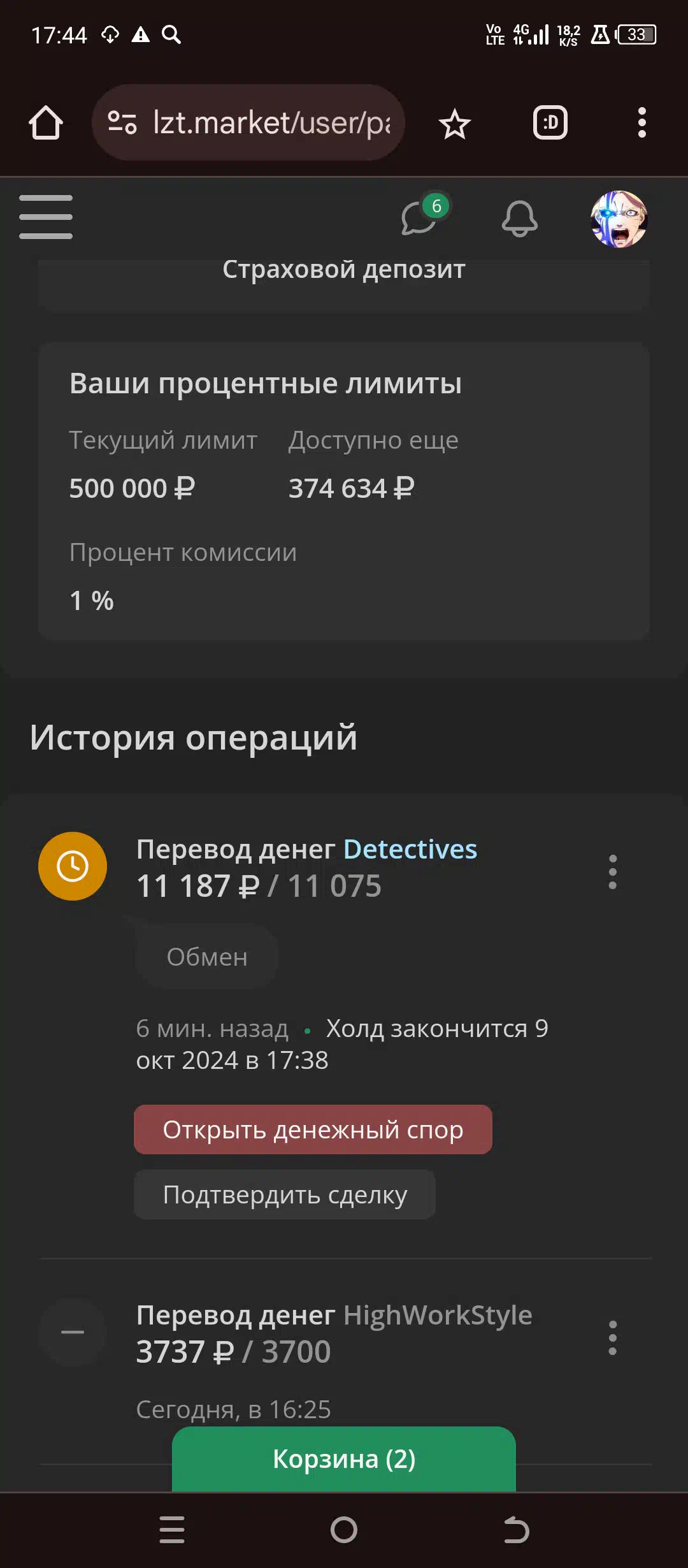Bookmark this page with the star
688x1568 pixels.
[x=455, y=124]
